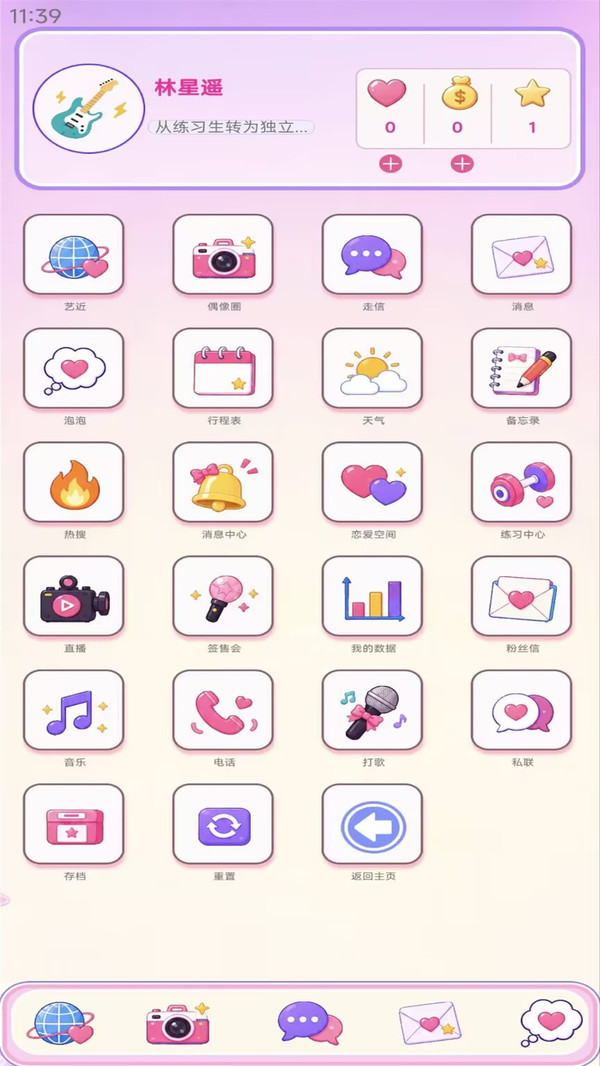Open 私联 private chat bubbles

(x=522, y=710)
